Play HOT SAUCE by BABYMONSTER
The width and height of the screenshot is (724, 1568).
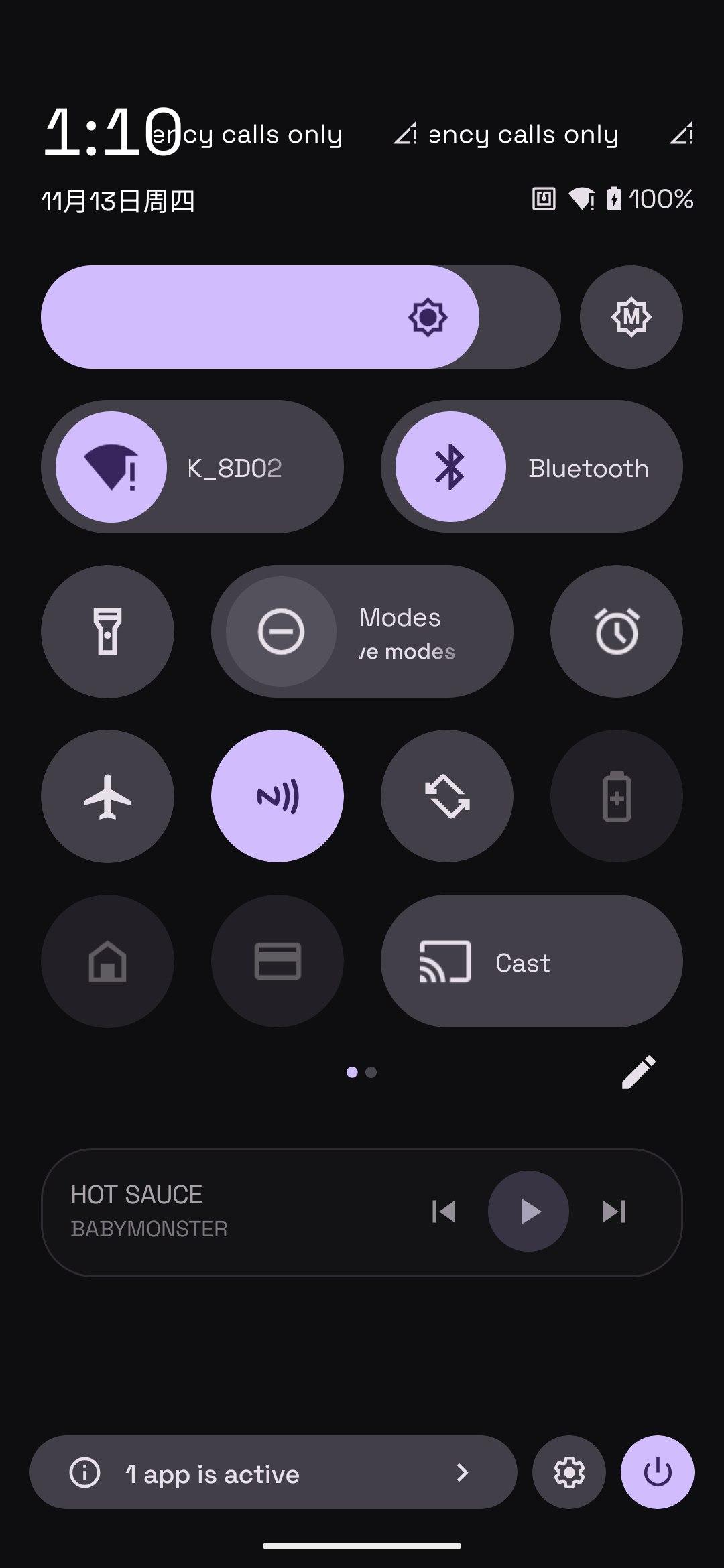click(x=529, y=1211)
